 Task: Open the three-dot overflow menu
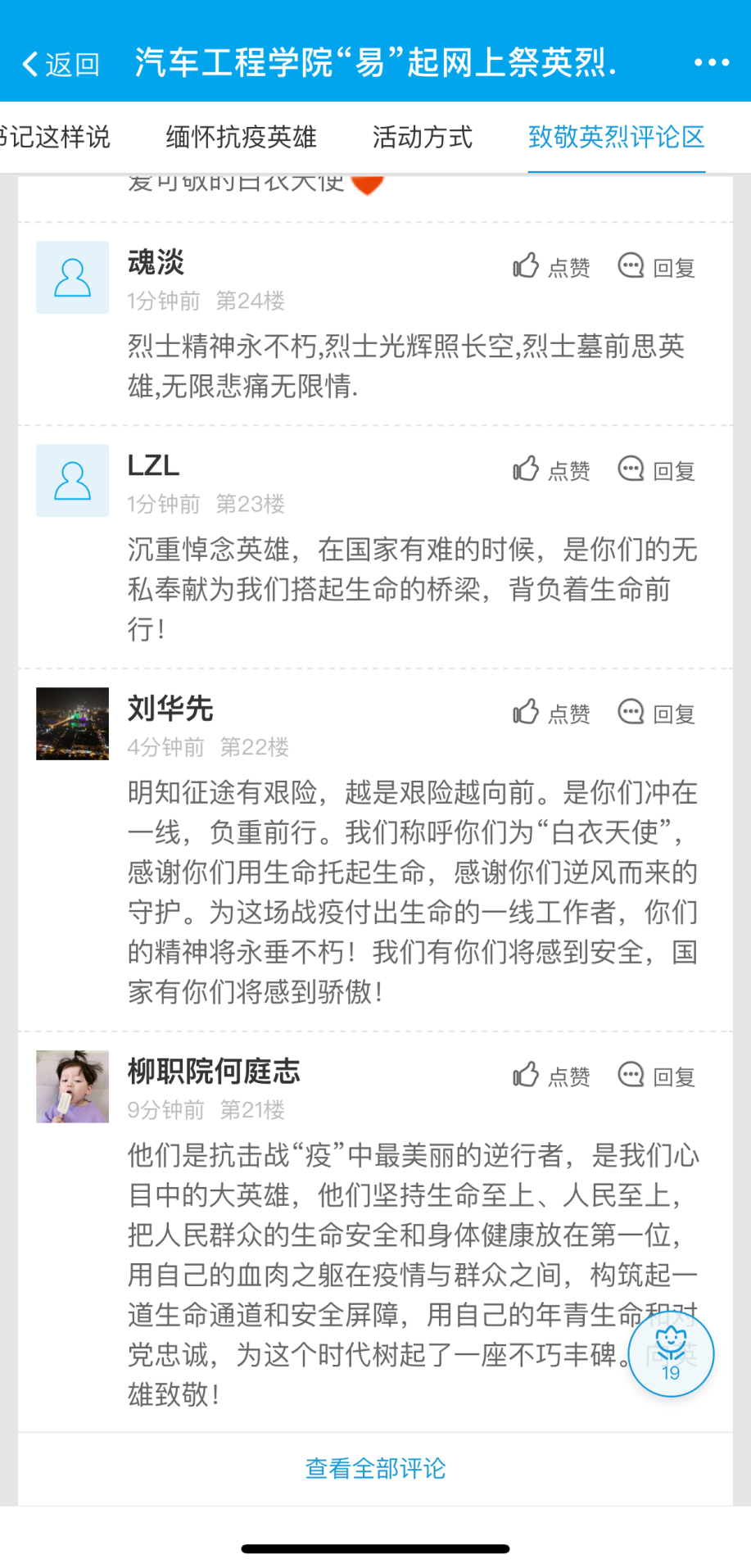711,63
